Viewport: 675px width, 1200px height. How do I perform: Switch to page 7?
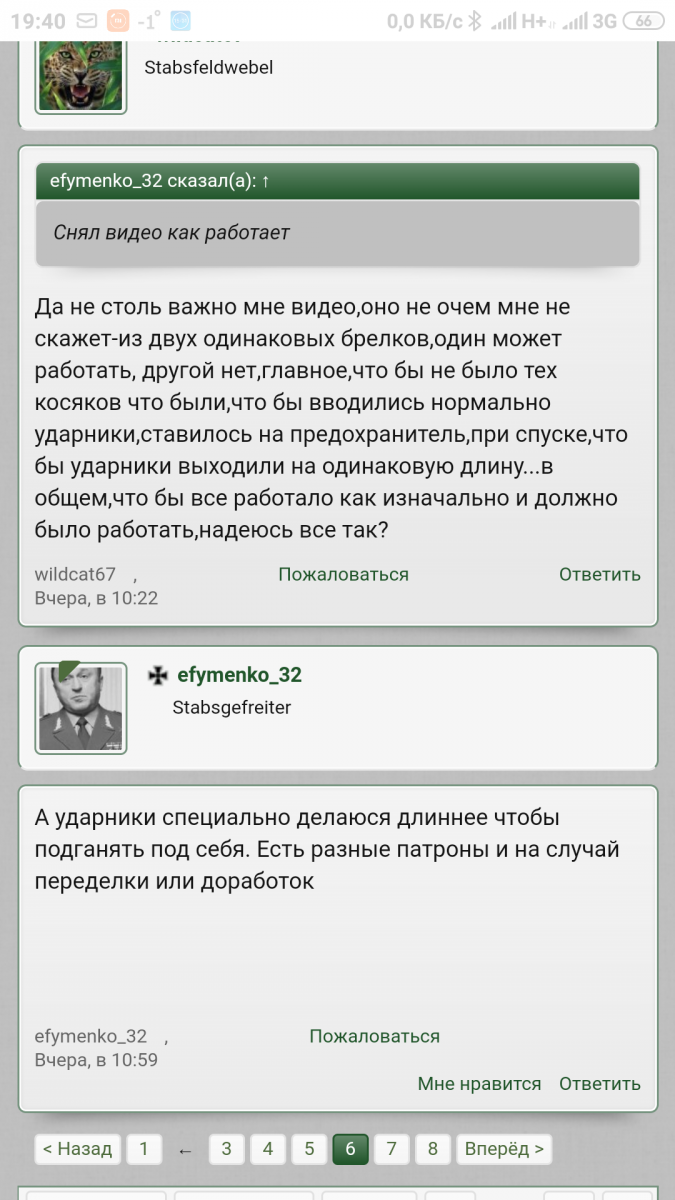tap(391, 1149)
